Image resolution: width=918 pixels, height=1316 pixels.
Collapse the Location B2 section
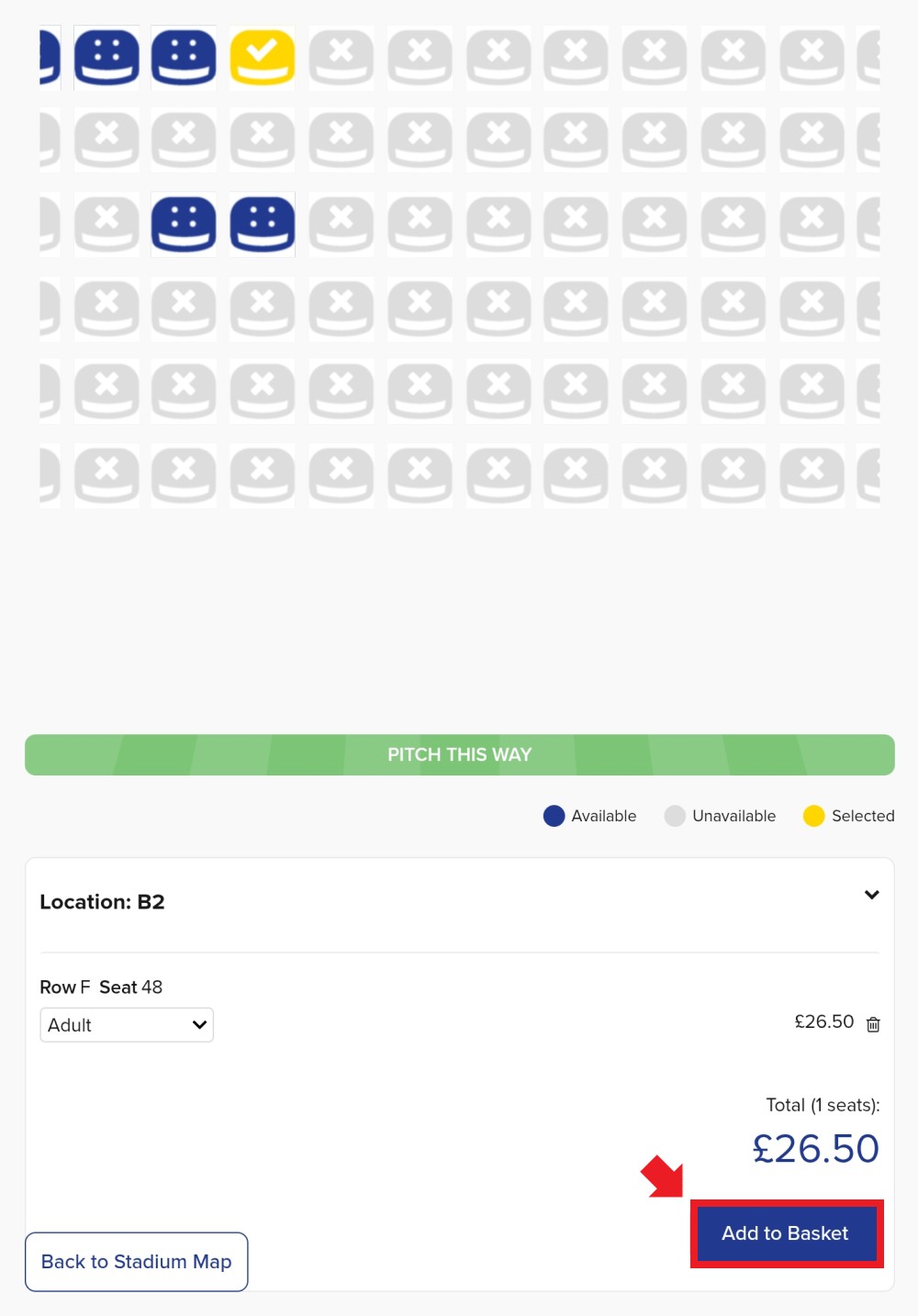[x=871, y=895]
